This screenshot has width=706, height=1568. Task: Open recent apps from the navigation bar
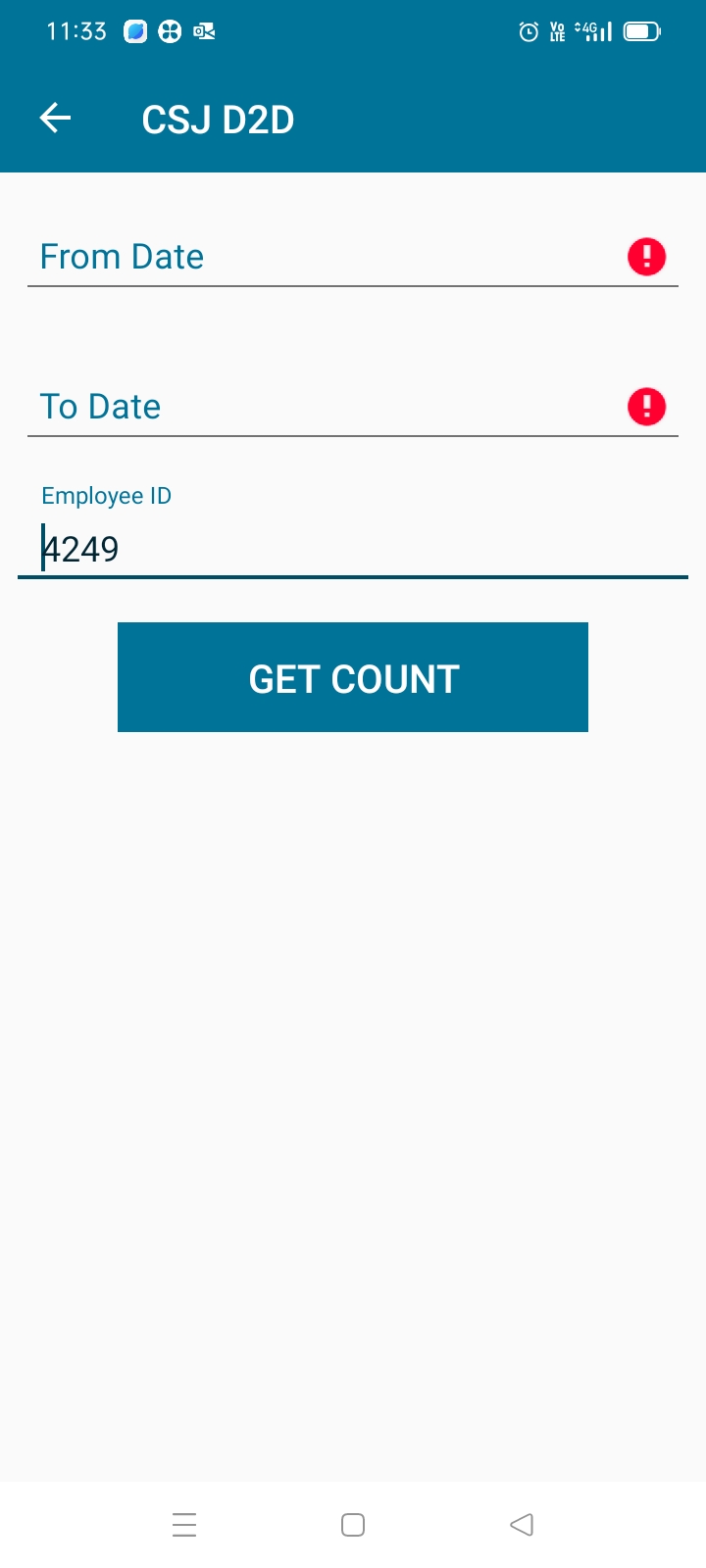184,1525
